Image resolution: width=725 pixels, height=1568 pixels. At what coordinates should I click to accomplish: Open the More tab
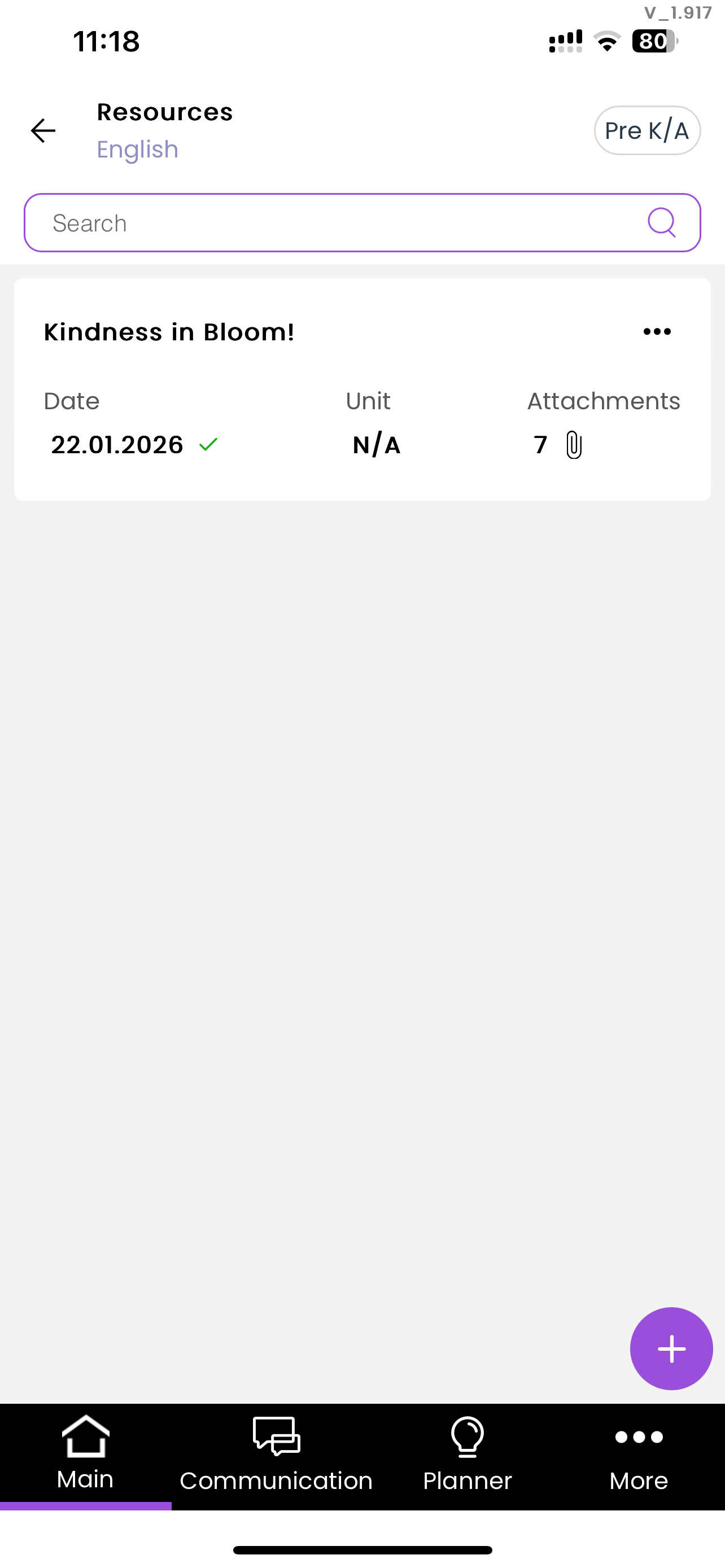coord(639,1455)
